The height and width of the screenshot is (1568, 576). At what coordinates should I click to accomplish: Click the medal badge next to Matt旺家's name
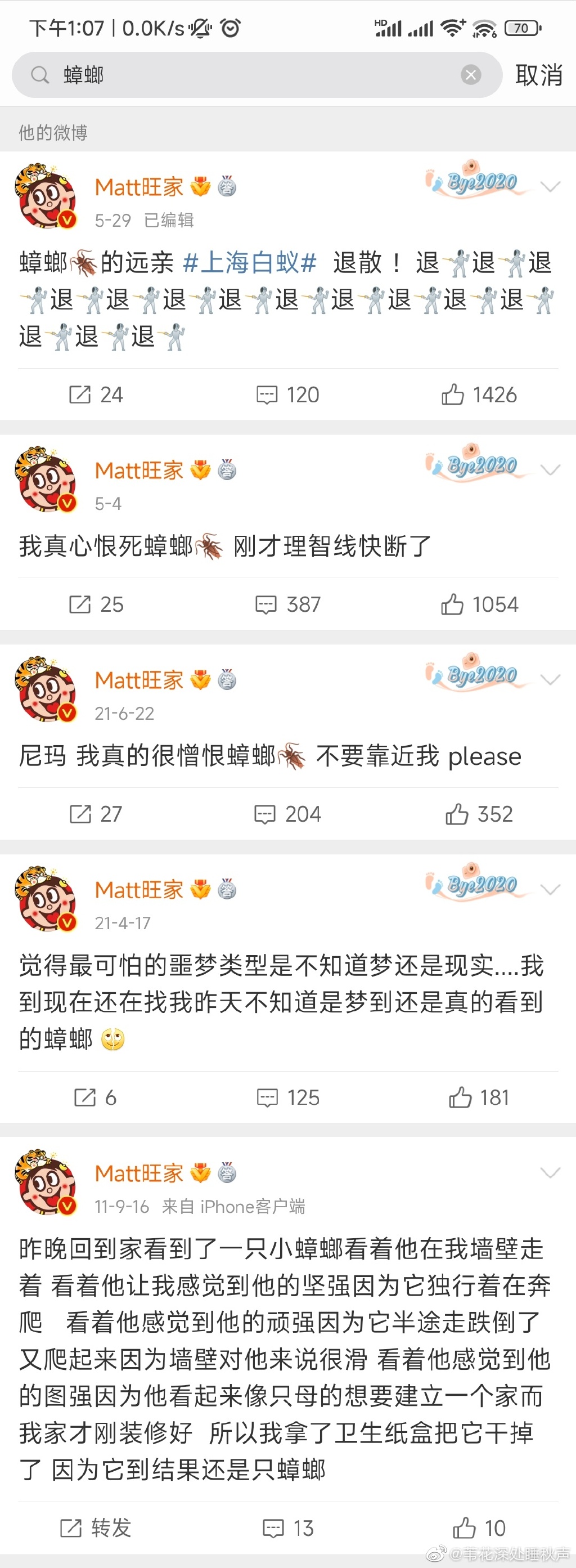point(202,186)
